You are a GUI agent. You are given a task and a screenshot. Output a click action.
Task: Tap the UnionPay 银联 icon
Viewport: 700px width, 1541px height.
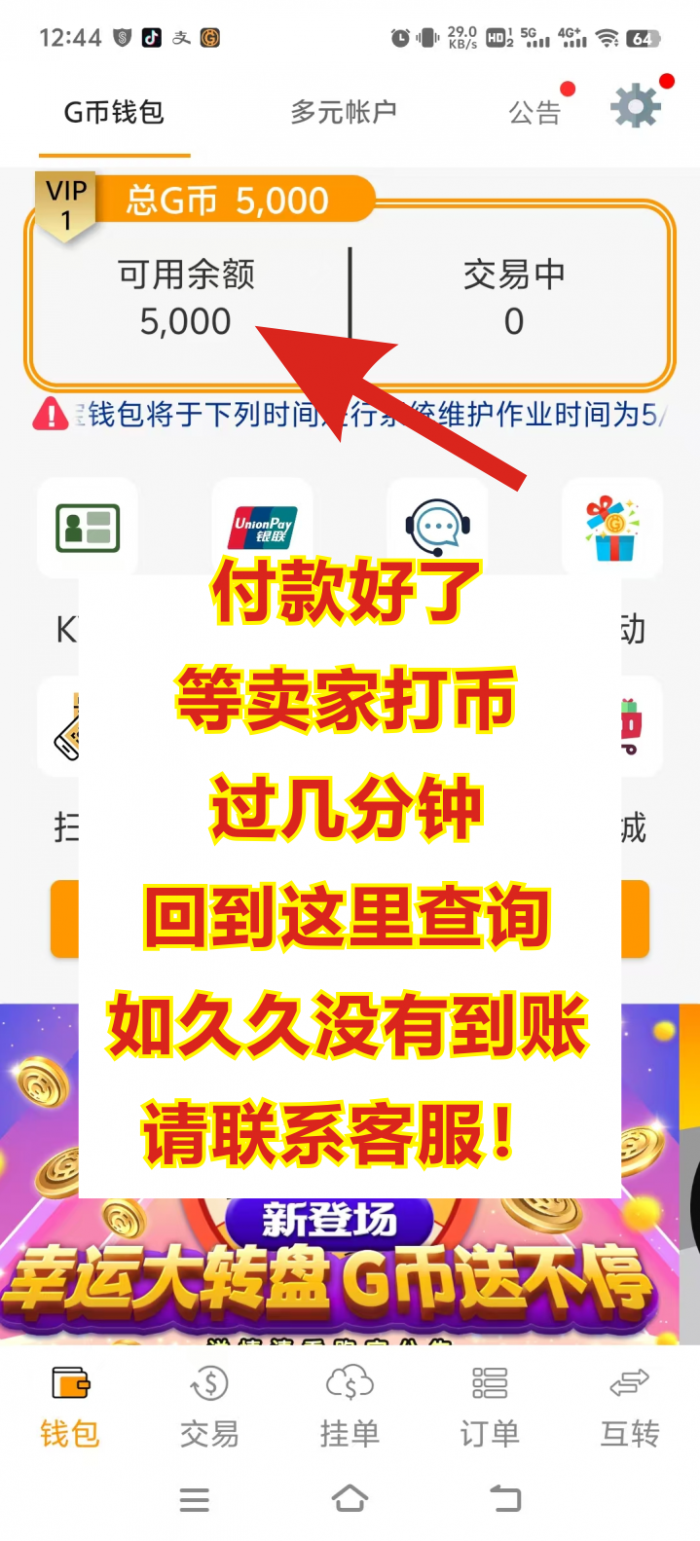pos(262,527)
